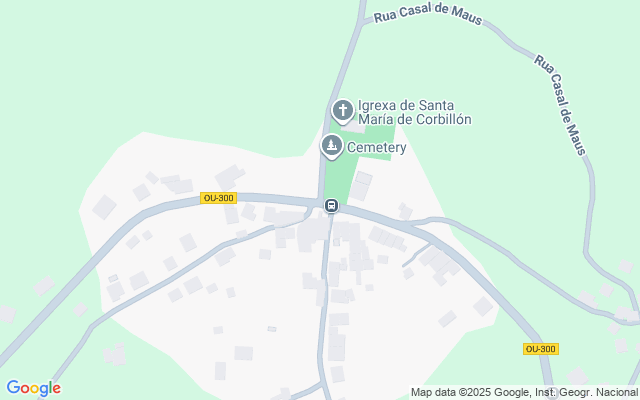Tap the bus stop icon on OU-300

click(331, 205)
